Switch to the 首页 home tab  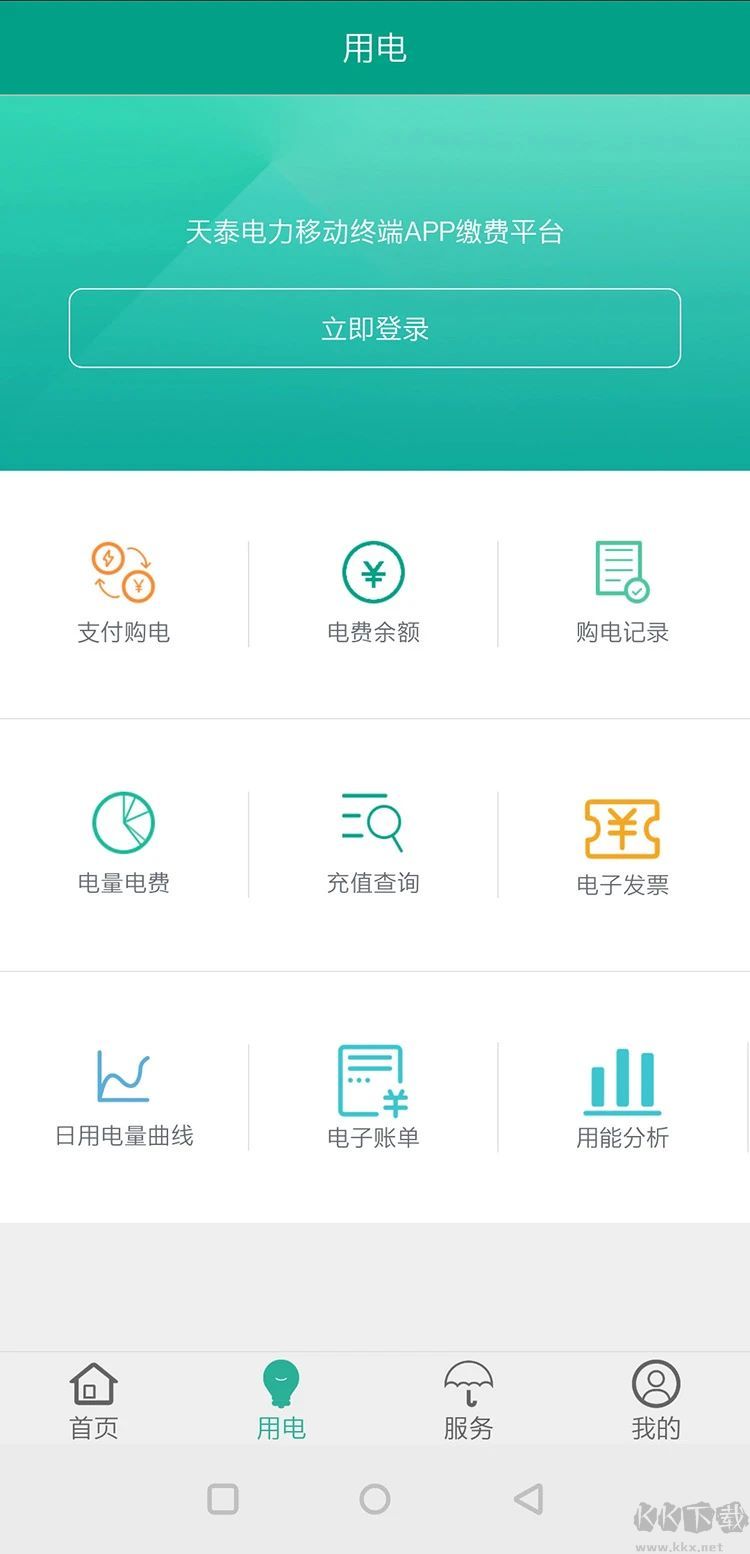tap(93, 1400)
